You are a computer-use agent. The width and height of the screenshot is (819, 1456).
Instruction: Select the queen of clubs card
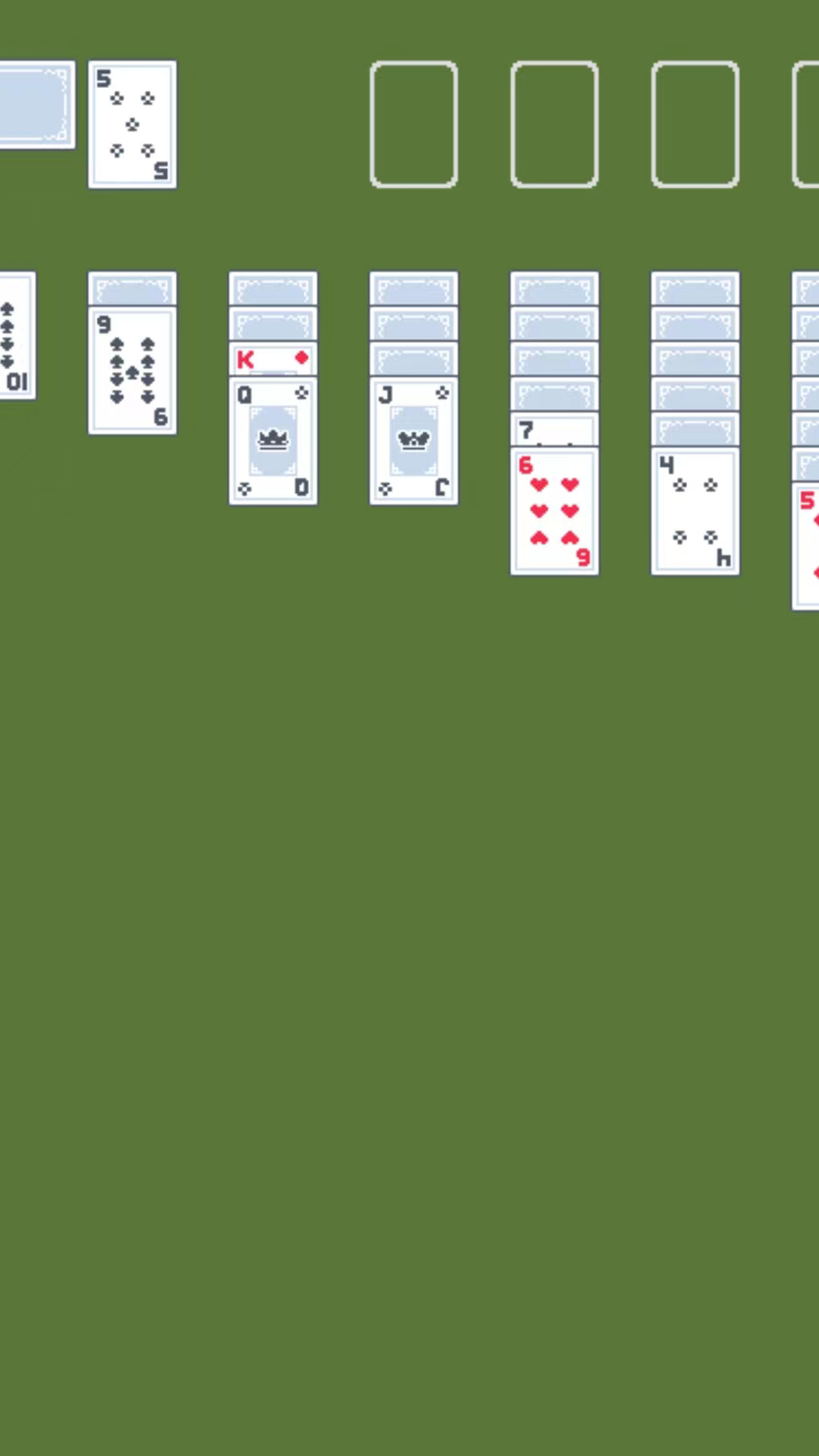(273, 441)
